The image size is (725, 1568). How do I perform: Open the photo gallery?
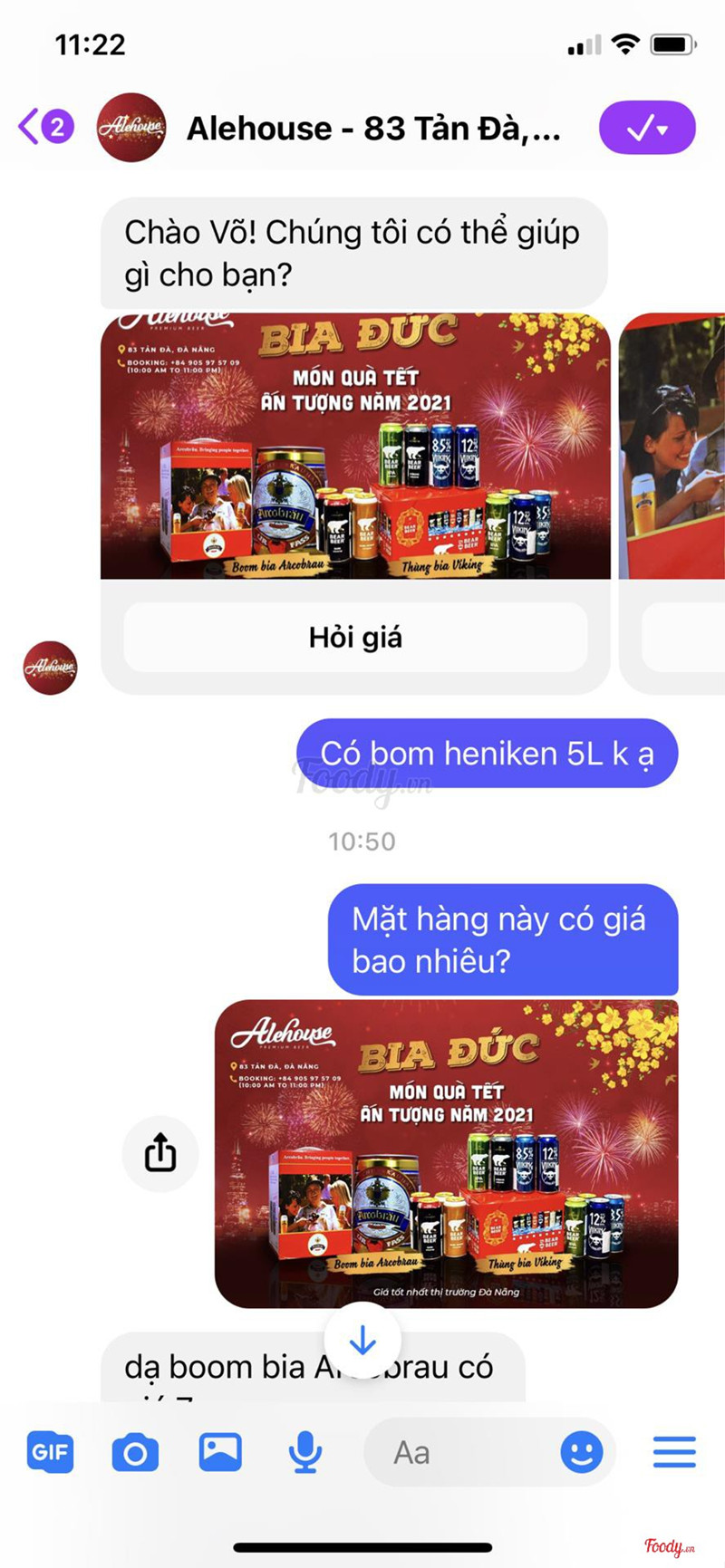pyautogui.click(x=220, y=1452)
